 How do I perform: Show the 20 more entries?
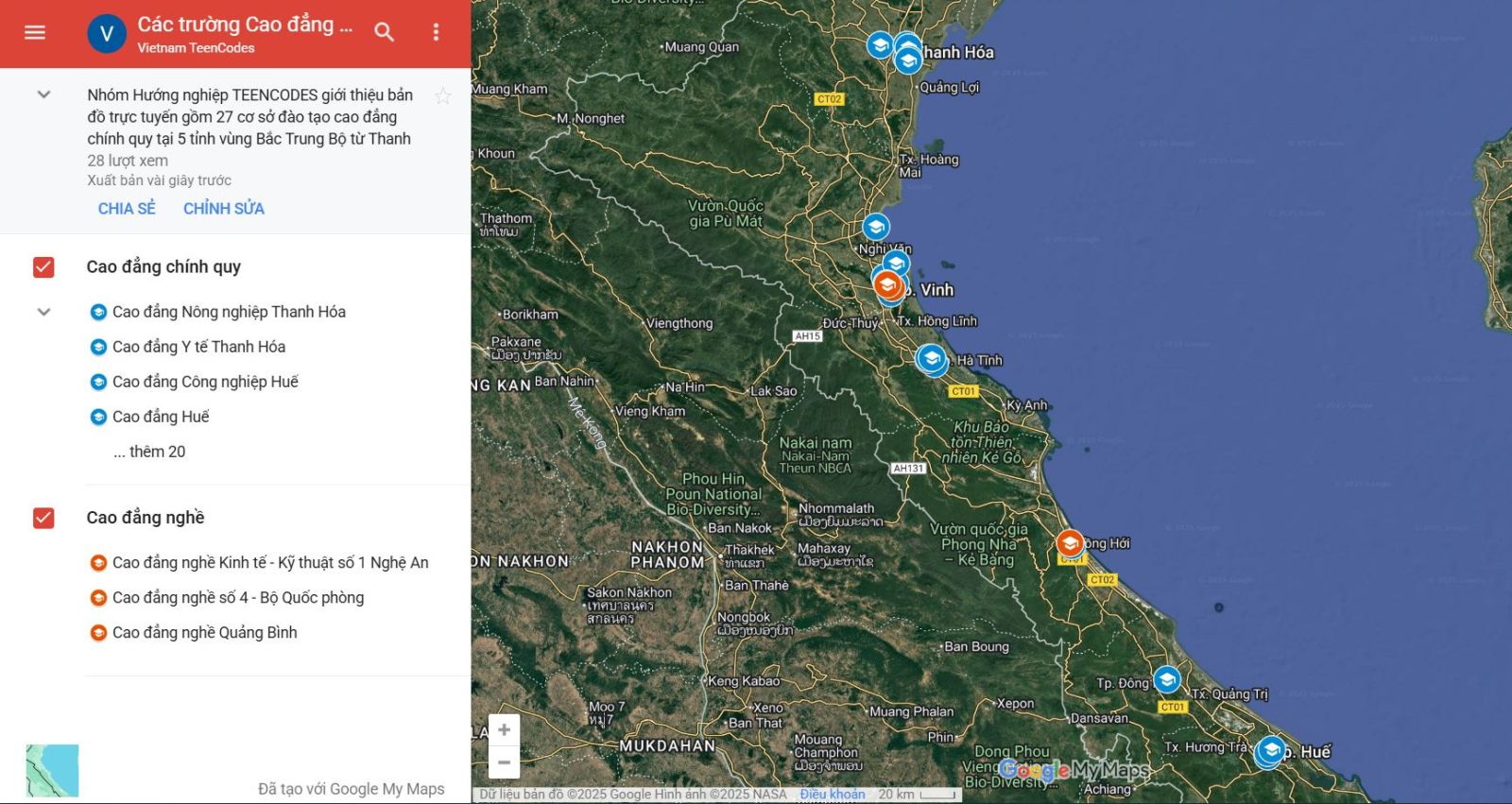[x=149, y=452]
